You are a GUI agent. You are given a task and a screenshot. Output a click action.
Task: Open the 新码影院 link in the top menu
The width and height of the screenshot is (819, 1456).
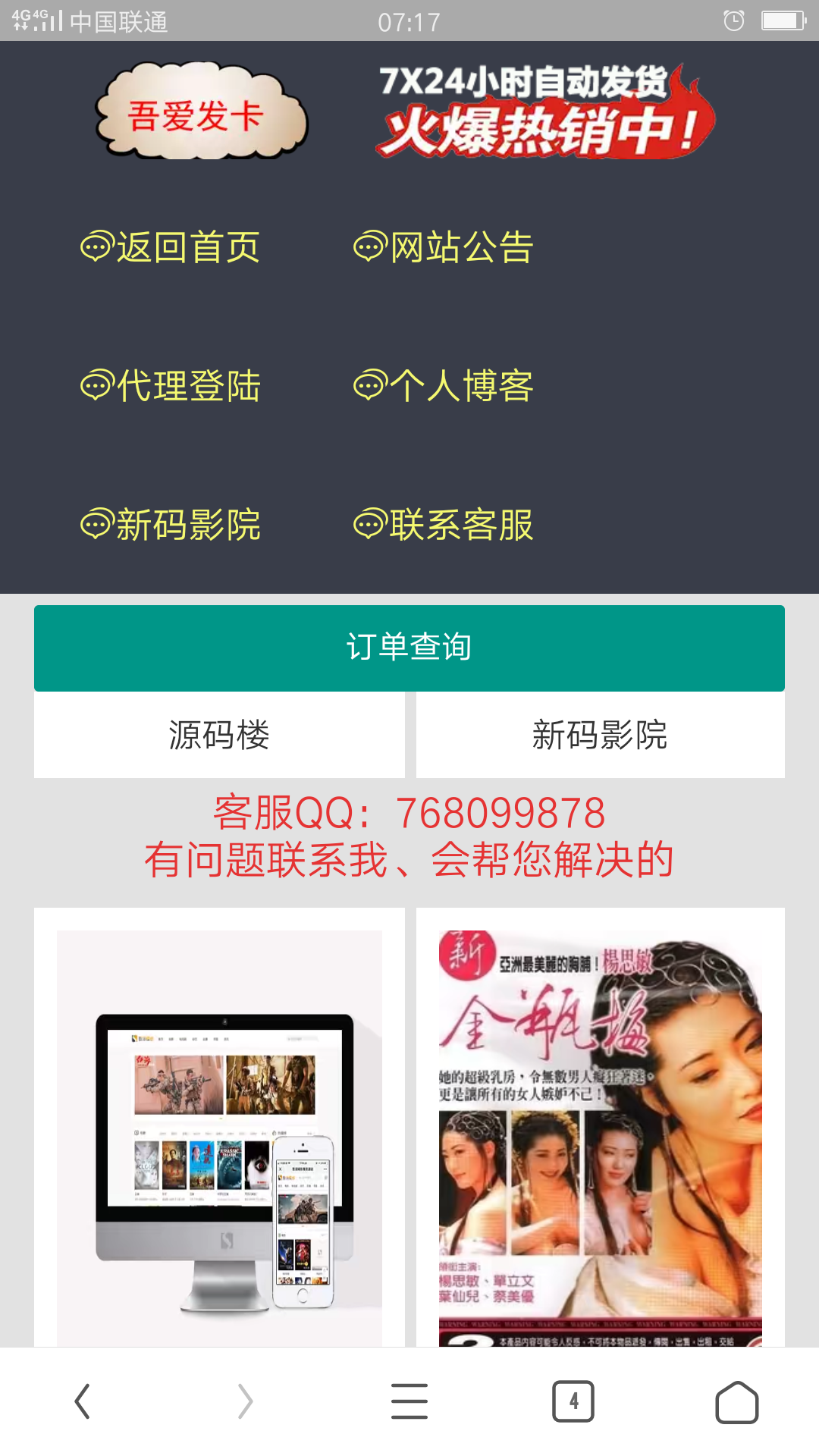tap(171, 526)
